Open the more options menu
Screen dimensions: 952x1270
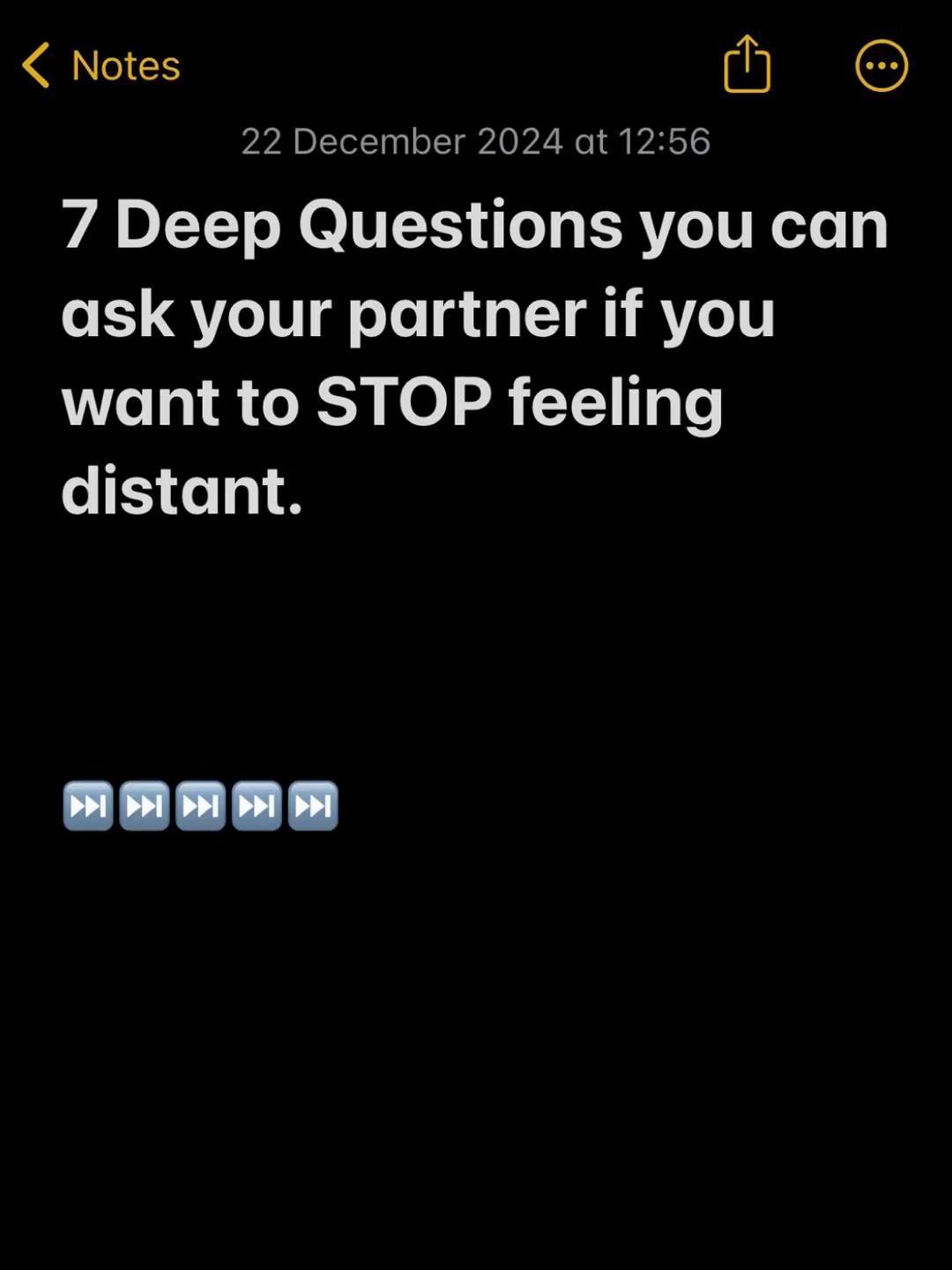(x=881, y=66)
